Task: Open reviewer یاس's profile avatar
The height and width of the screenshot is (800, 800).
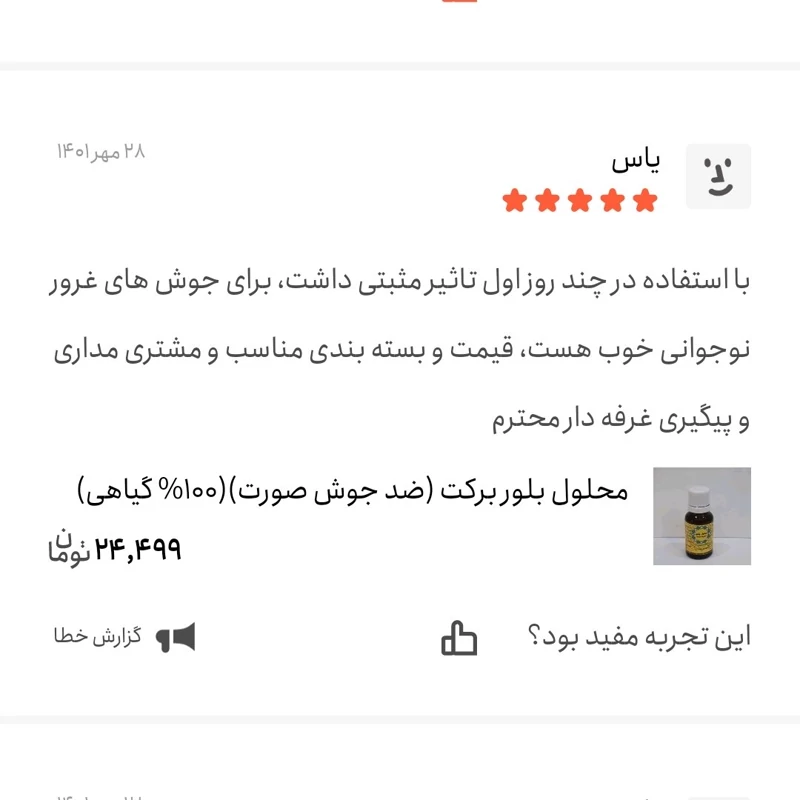Action: point(717,177)
